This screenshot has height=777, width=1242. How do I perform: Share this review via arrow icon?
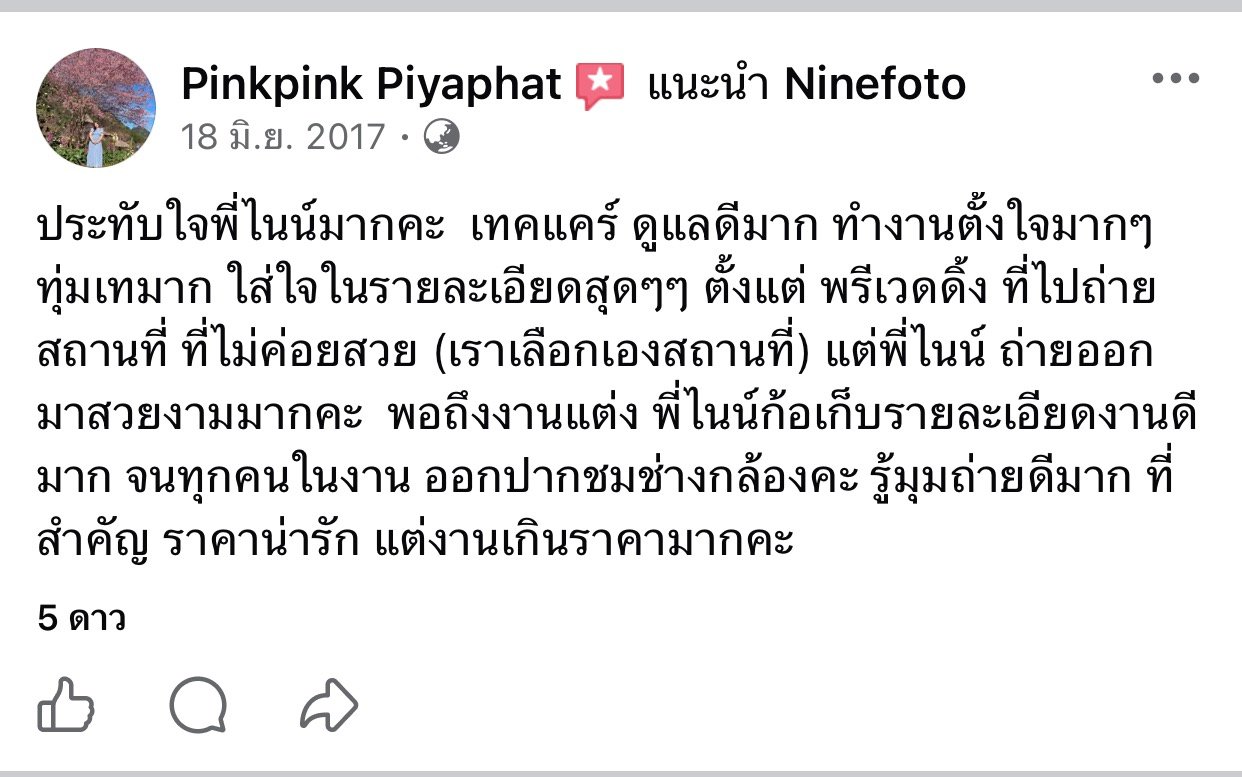(329, 707)
